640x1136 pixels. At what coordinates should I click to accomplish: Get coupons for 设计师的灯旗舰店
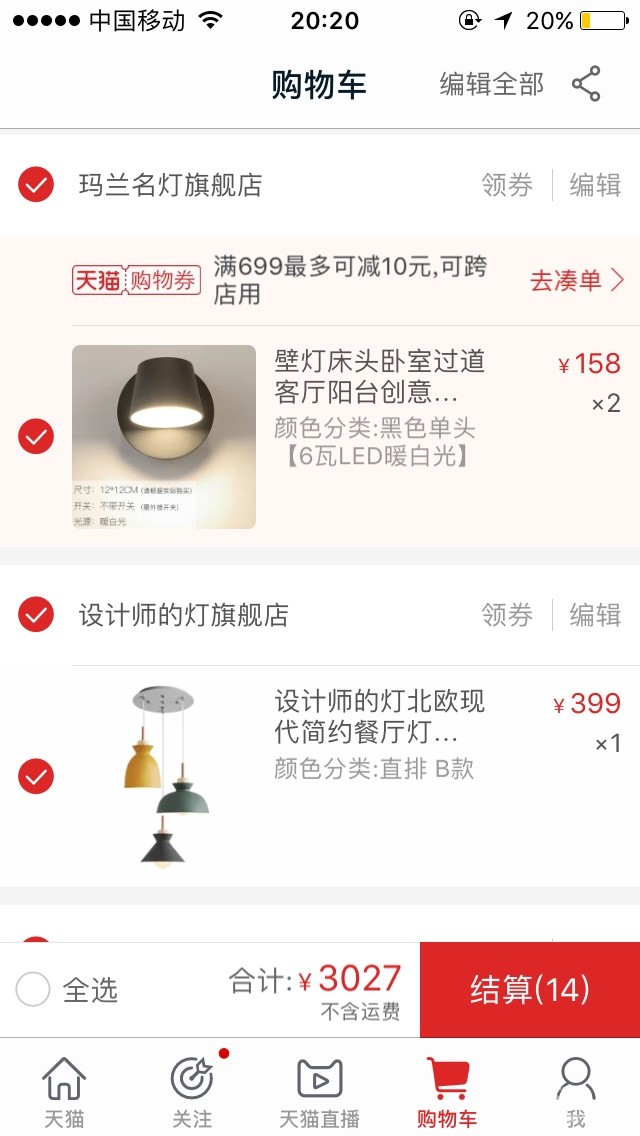pyautogui.click(x=507, y=615)
